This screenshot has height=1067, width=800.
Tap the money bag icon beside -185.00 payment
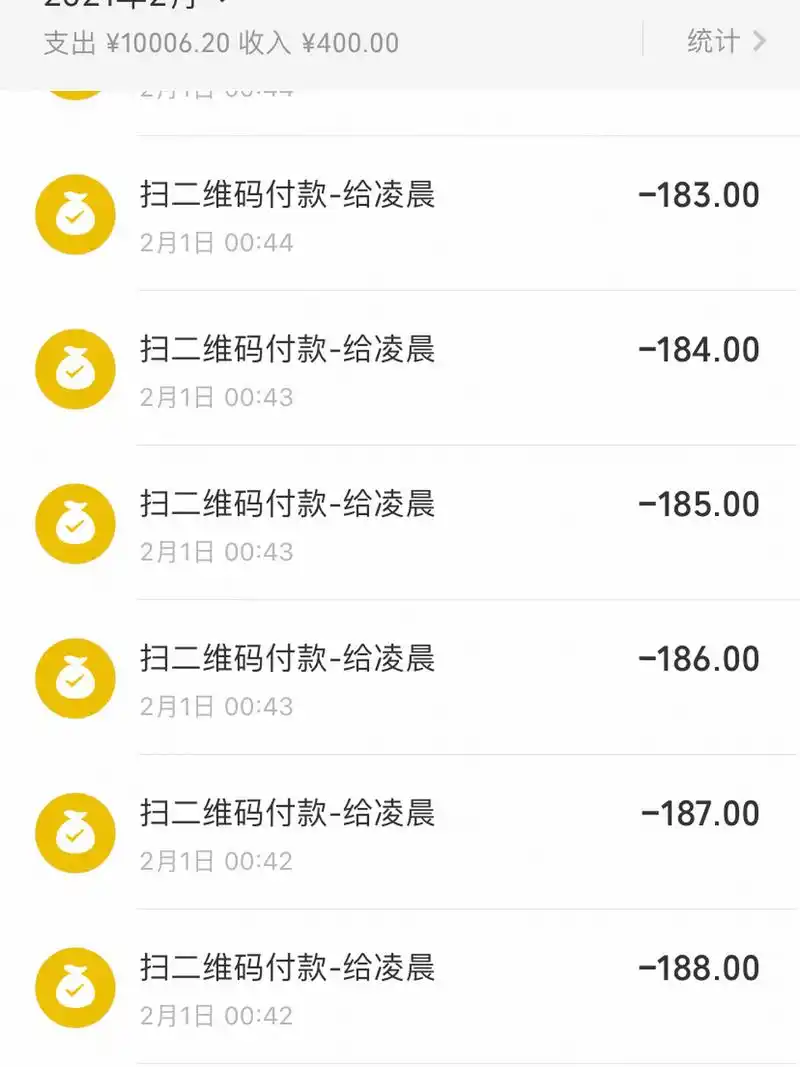tap(75, 523)
